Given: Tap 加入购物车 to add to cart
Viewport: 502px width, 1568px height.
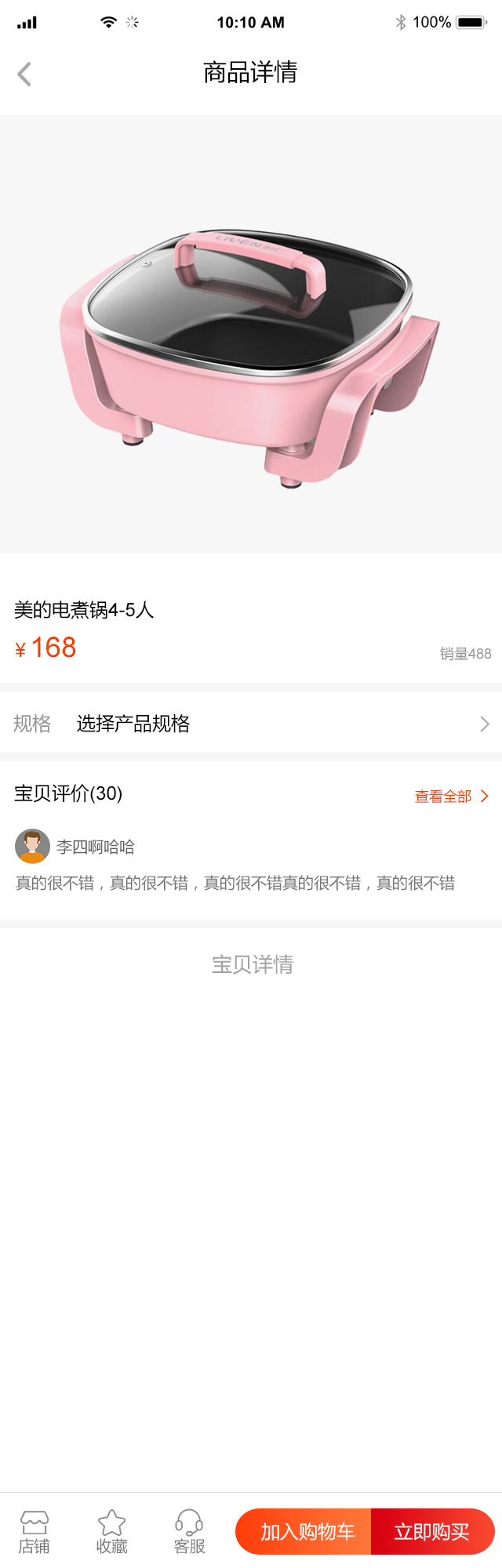Looking at the screenshot, I should point(306,1532).
